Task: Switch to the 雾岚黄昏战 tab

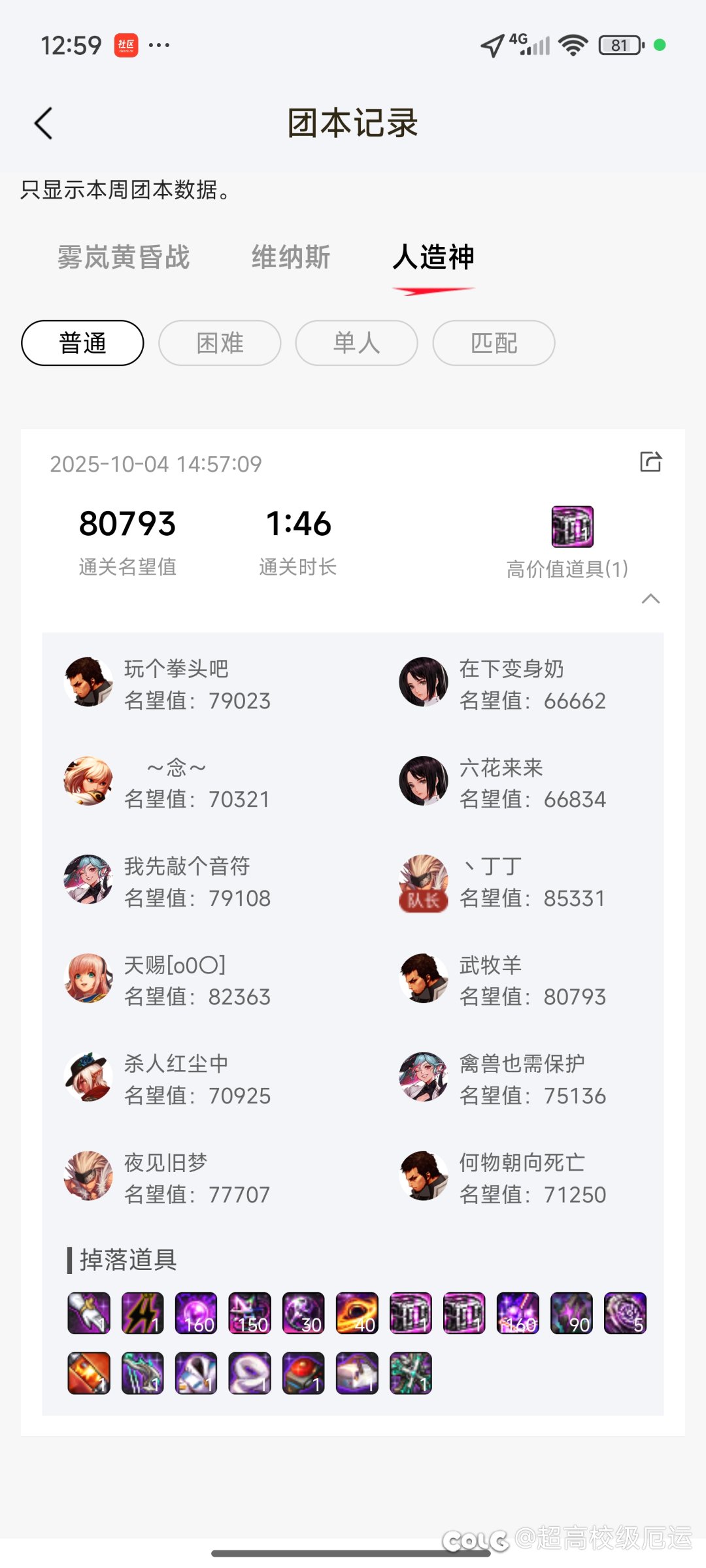Action: pyautogui.click(x=124, y=257)
